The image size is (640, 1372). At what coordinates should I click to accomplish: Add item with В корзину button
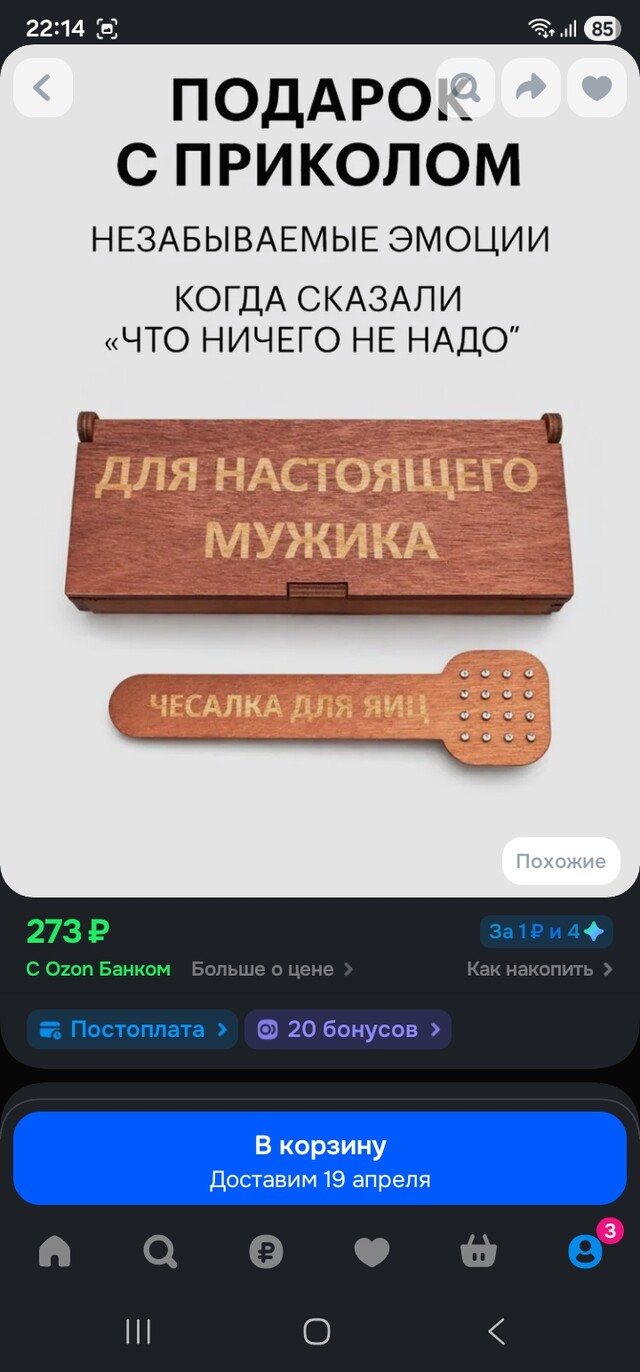(320, 1158)
